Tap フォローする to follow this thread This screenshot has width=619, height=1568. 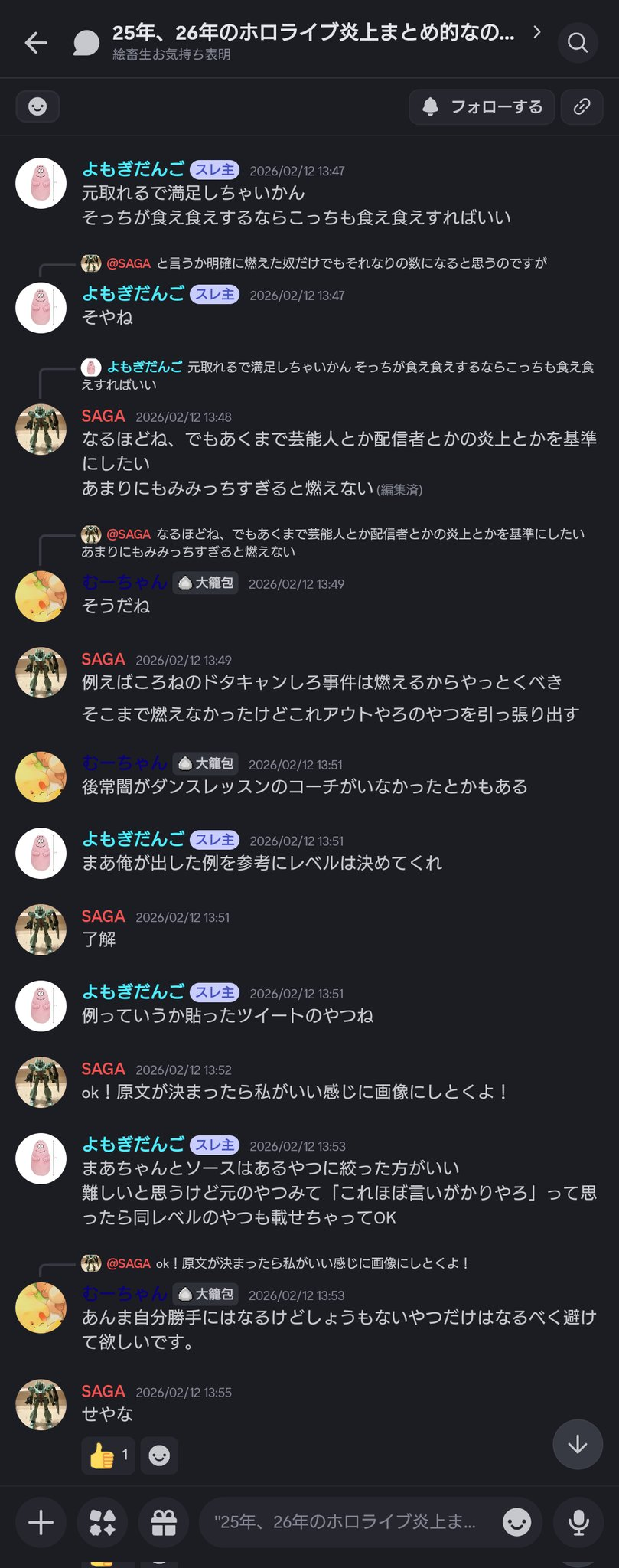[482, 106]
